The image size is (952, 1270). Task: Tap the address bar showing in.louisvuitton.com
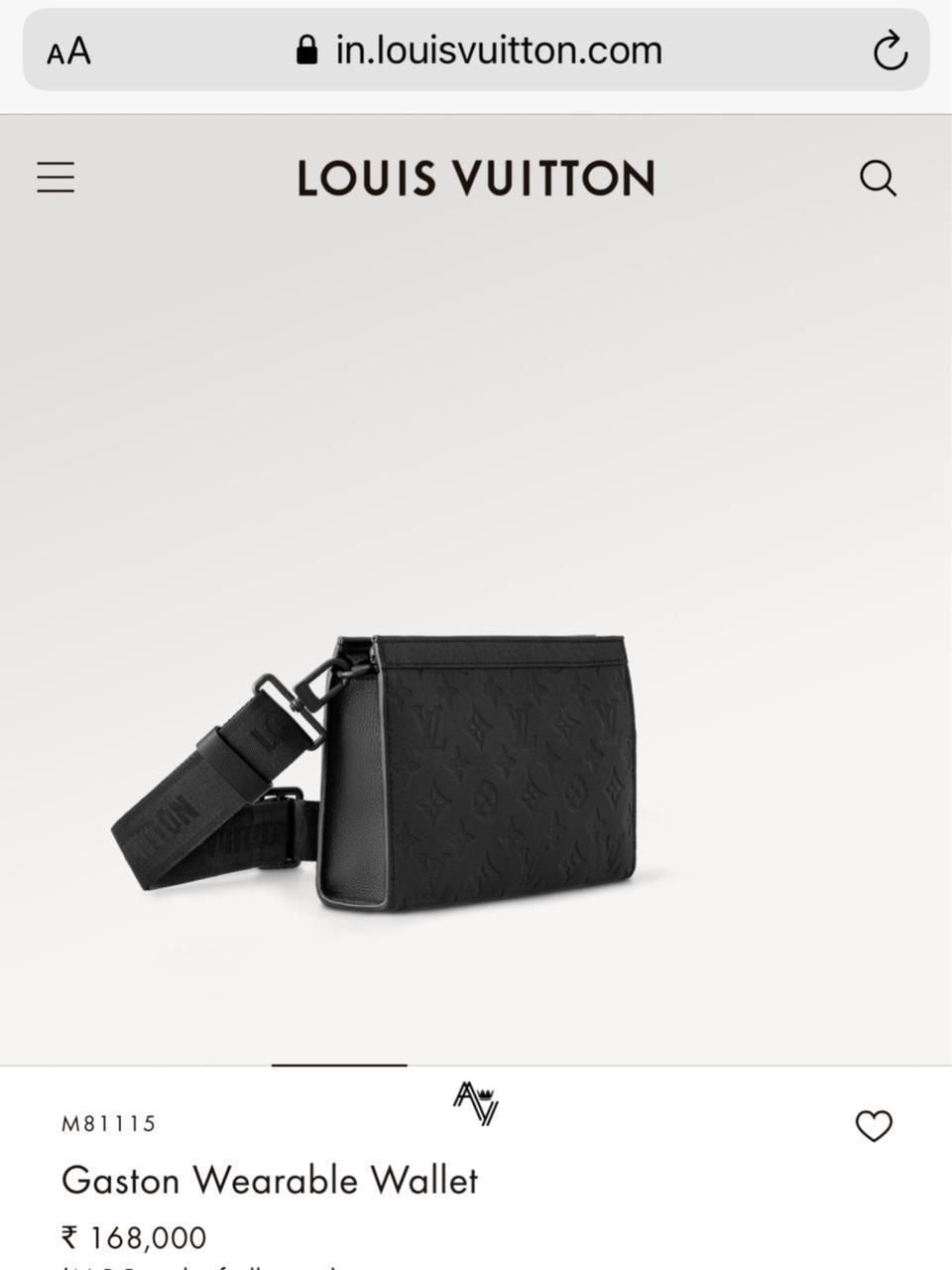click(x=496, y=50)
